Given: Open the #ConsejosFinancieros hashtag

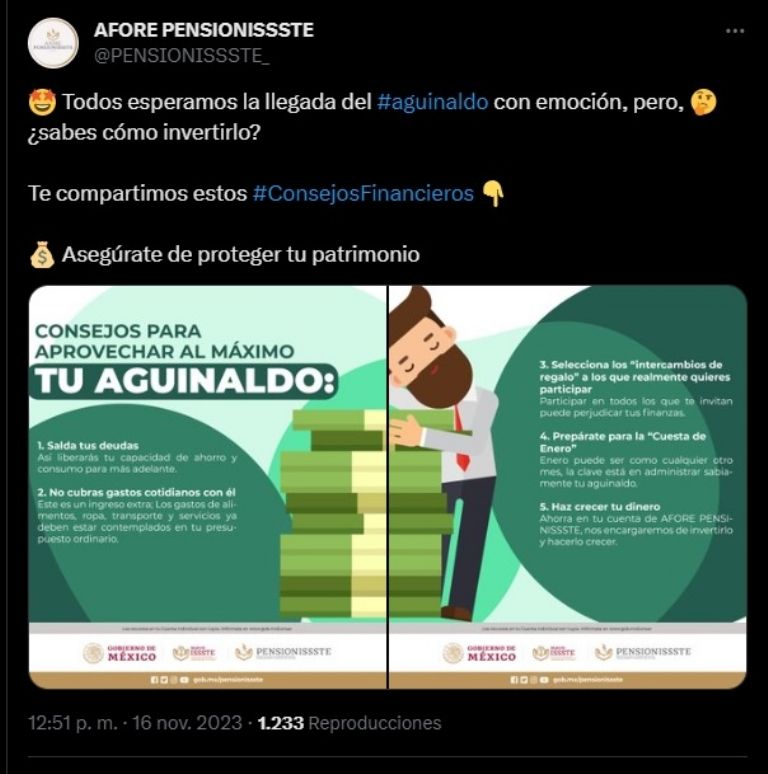Looking at the screenshot, I should click(x=363, y=194).
